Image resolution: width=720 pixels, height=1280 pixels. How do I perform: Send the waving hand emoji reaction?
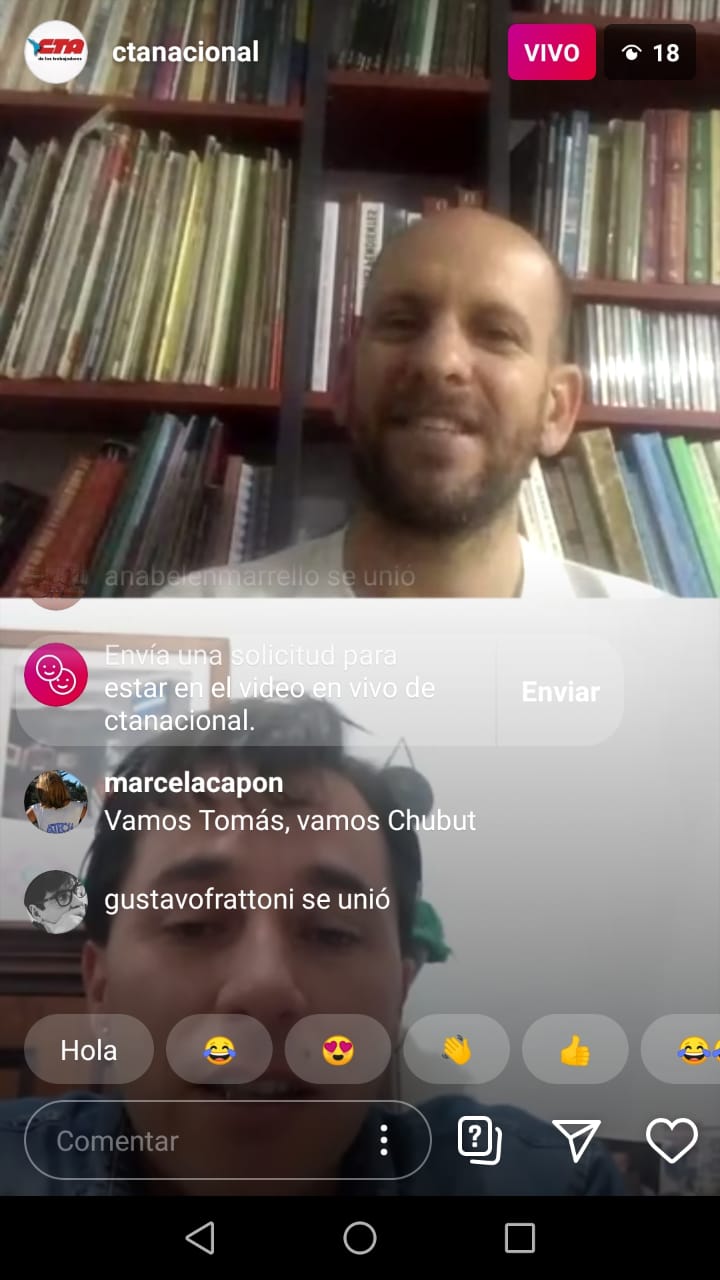(457, 1050)
